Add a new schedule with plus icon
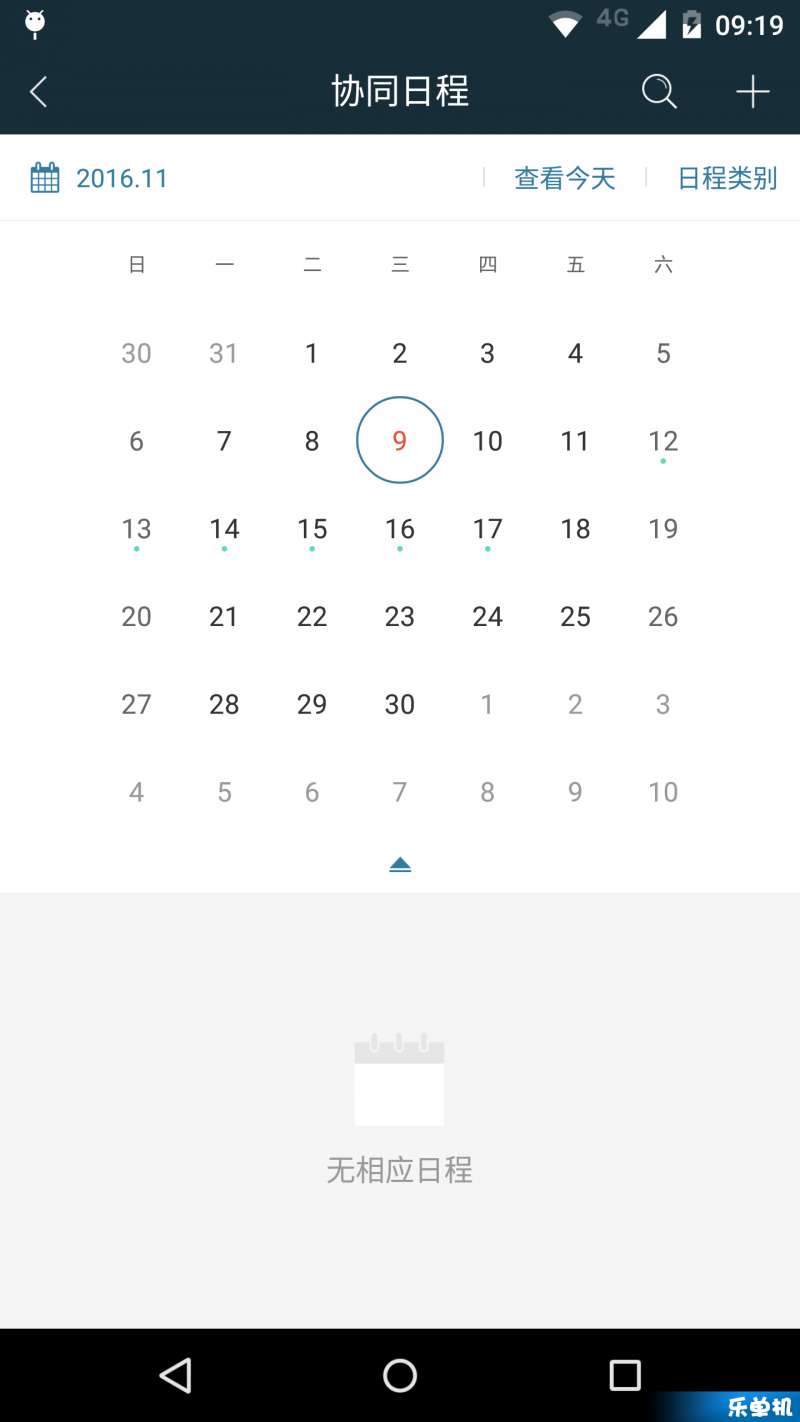Screen dimensions: 800x1422 point(752,92)
